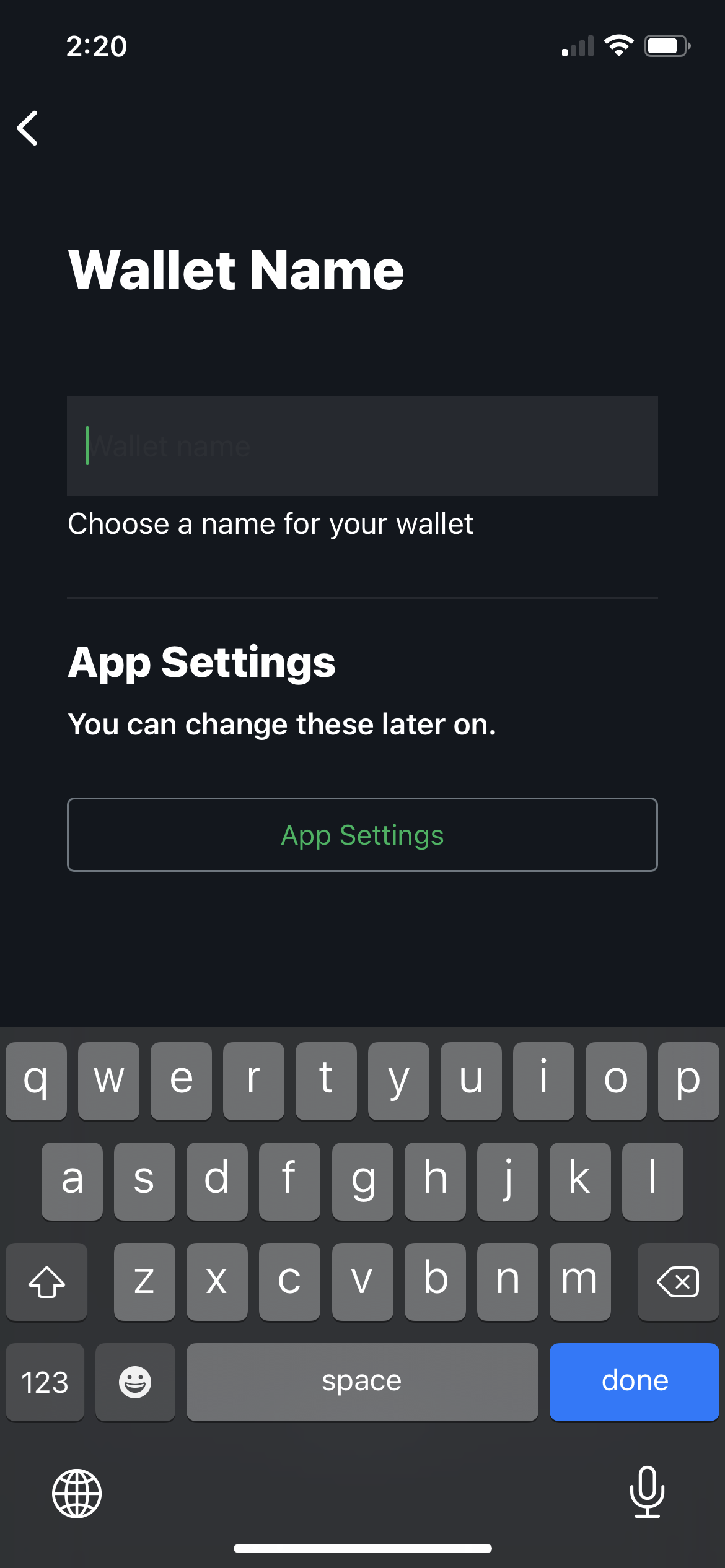725x1568 pixels.
Task: Enable the shift key
Action: pyautogui.click(x=46, y=1281)
